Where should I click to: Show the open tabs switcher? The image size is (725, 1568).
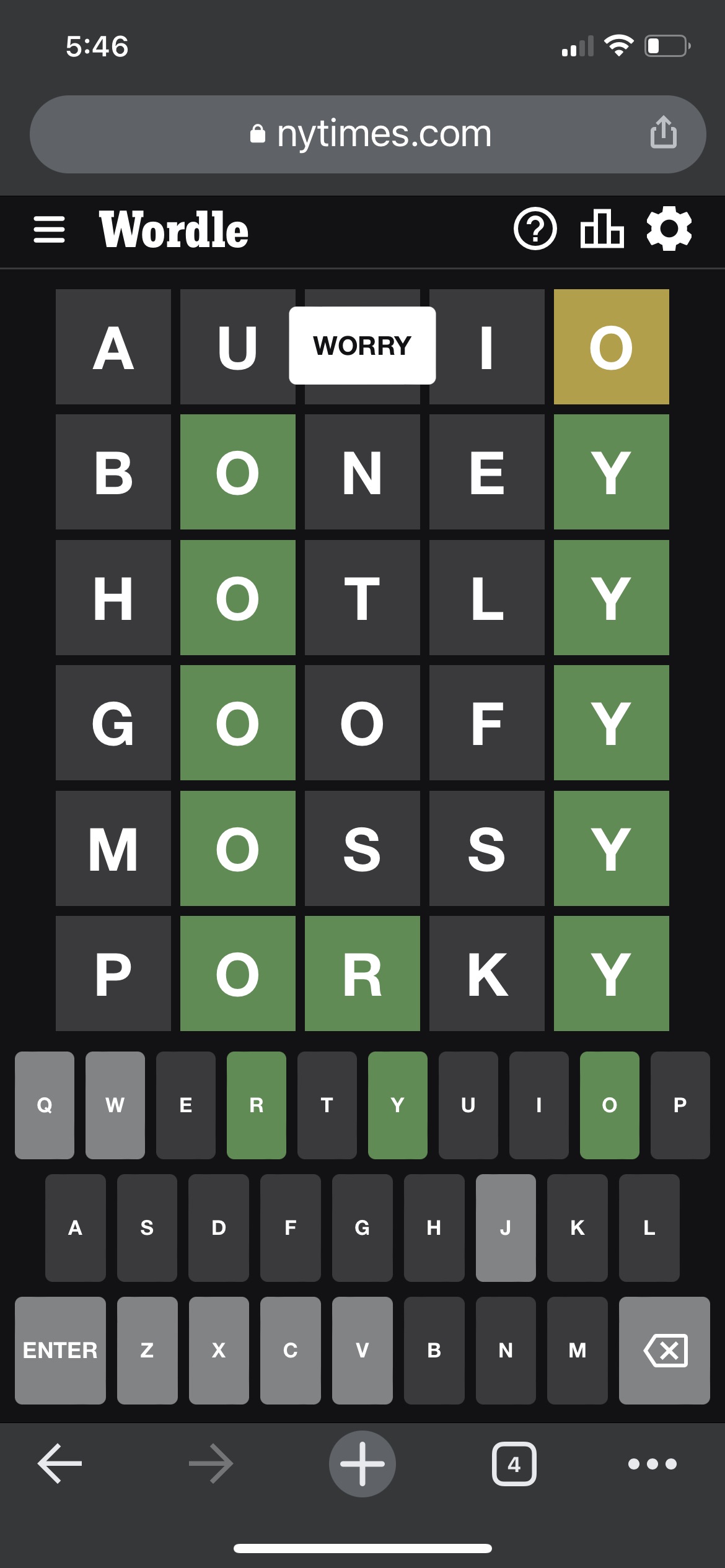(514, 1464)
